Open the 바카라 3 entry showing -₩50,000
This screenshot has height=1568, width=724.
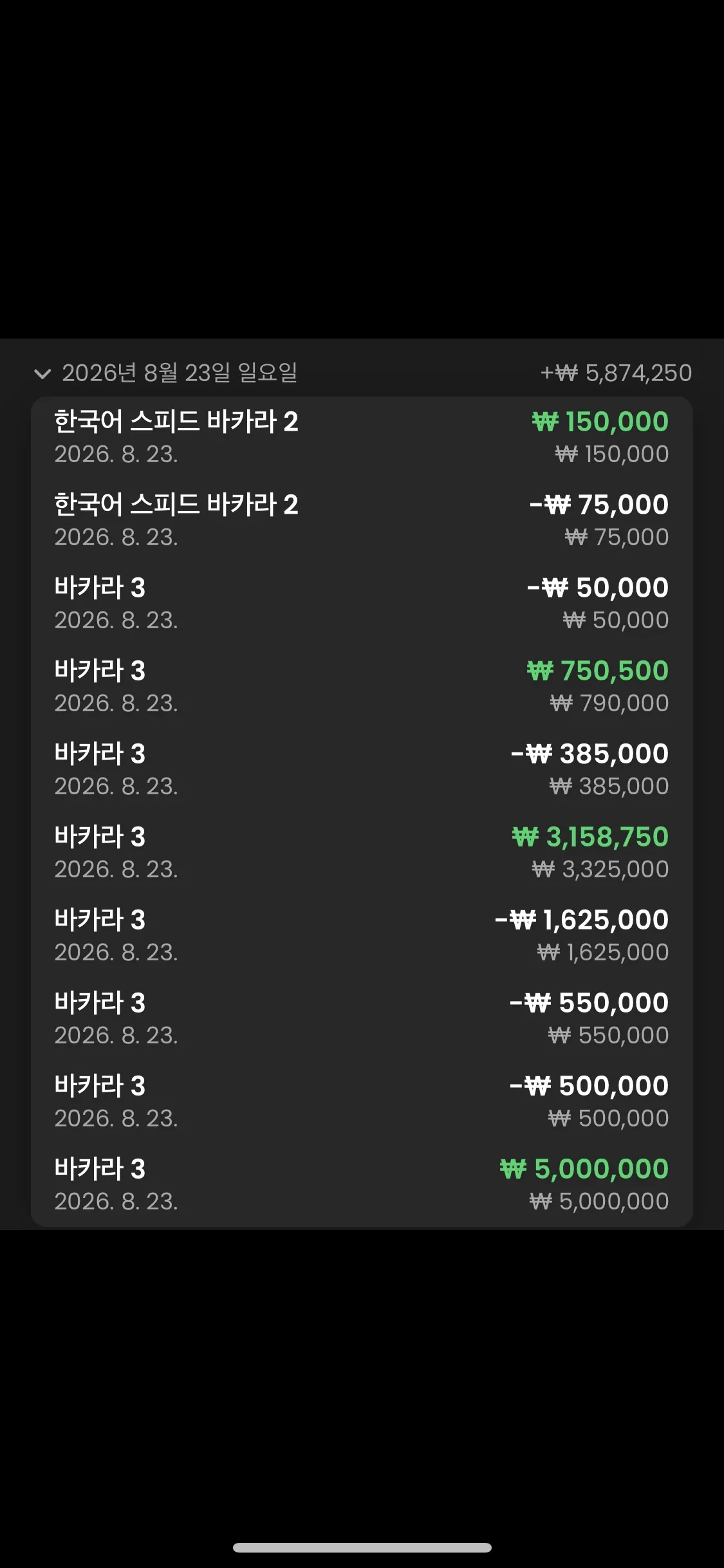point(362,604)
